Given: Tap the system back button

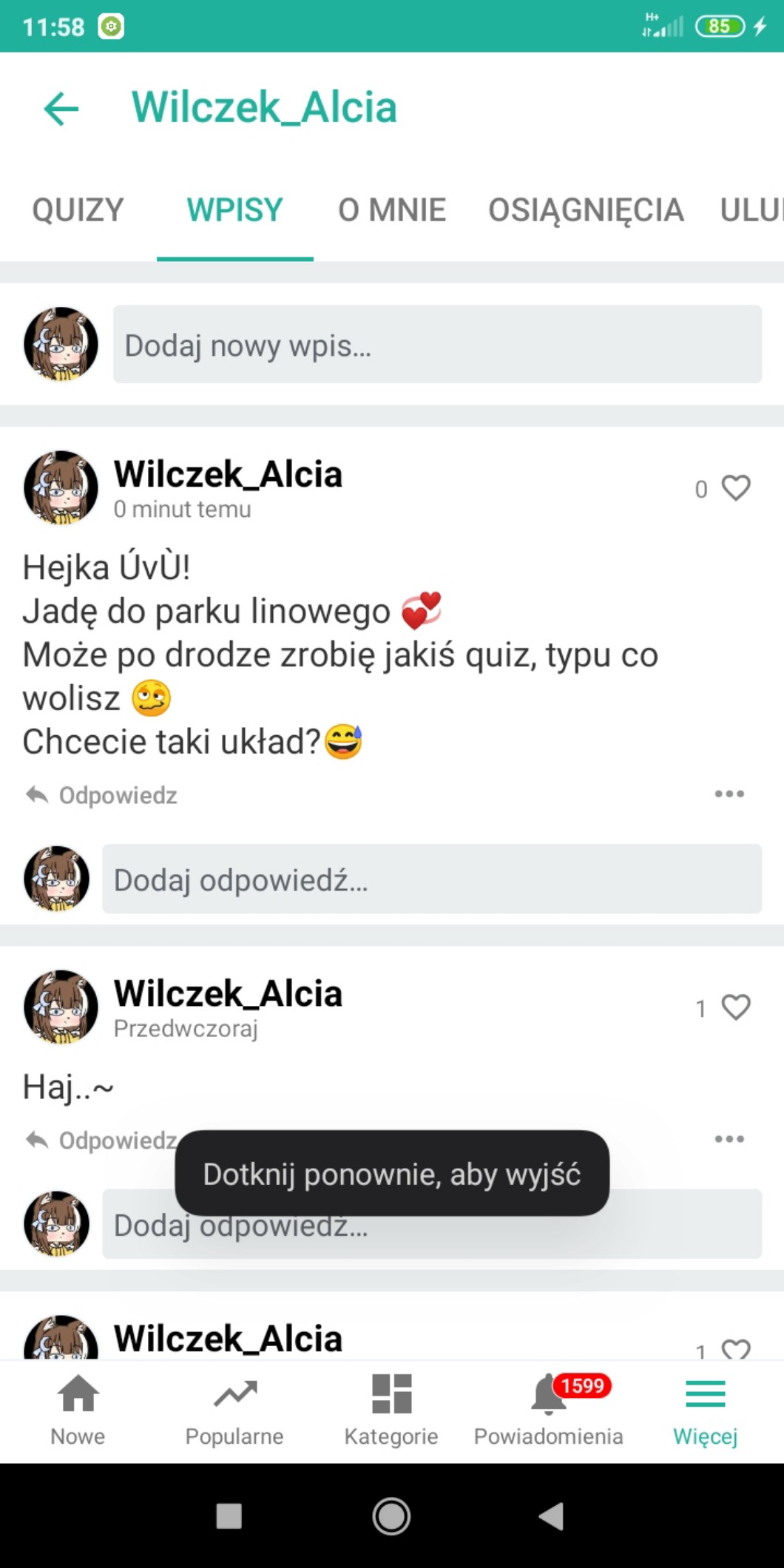Looking at the screenshot, I should pyautogui.click(x=552, y=1516).
